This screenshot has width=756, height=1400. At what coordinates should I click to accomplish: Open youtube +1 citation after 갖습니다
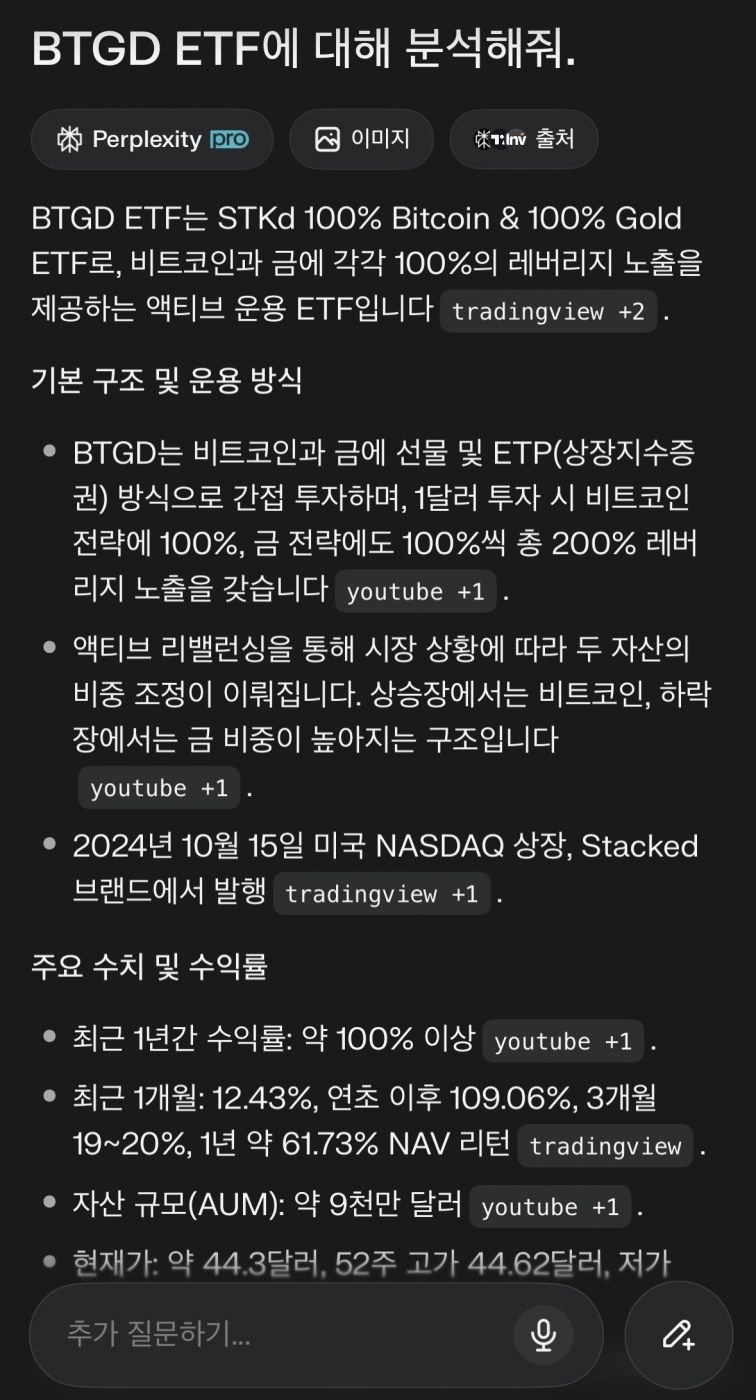tap(415, 592)
